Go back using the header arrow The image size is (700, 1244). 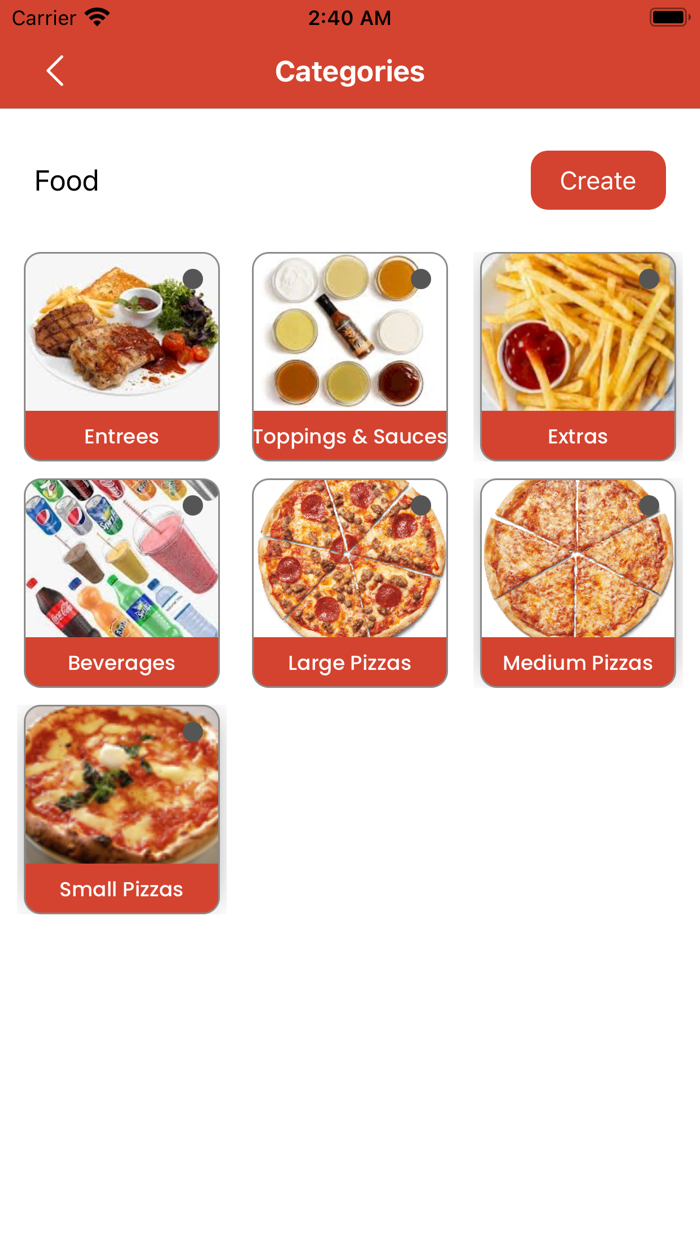pyautogui.click(x=55, y=71)
